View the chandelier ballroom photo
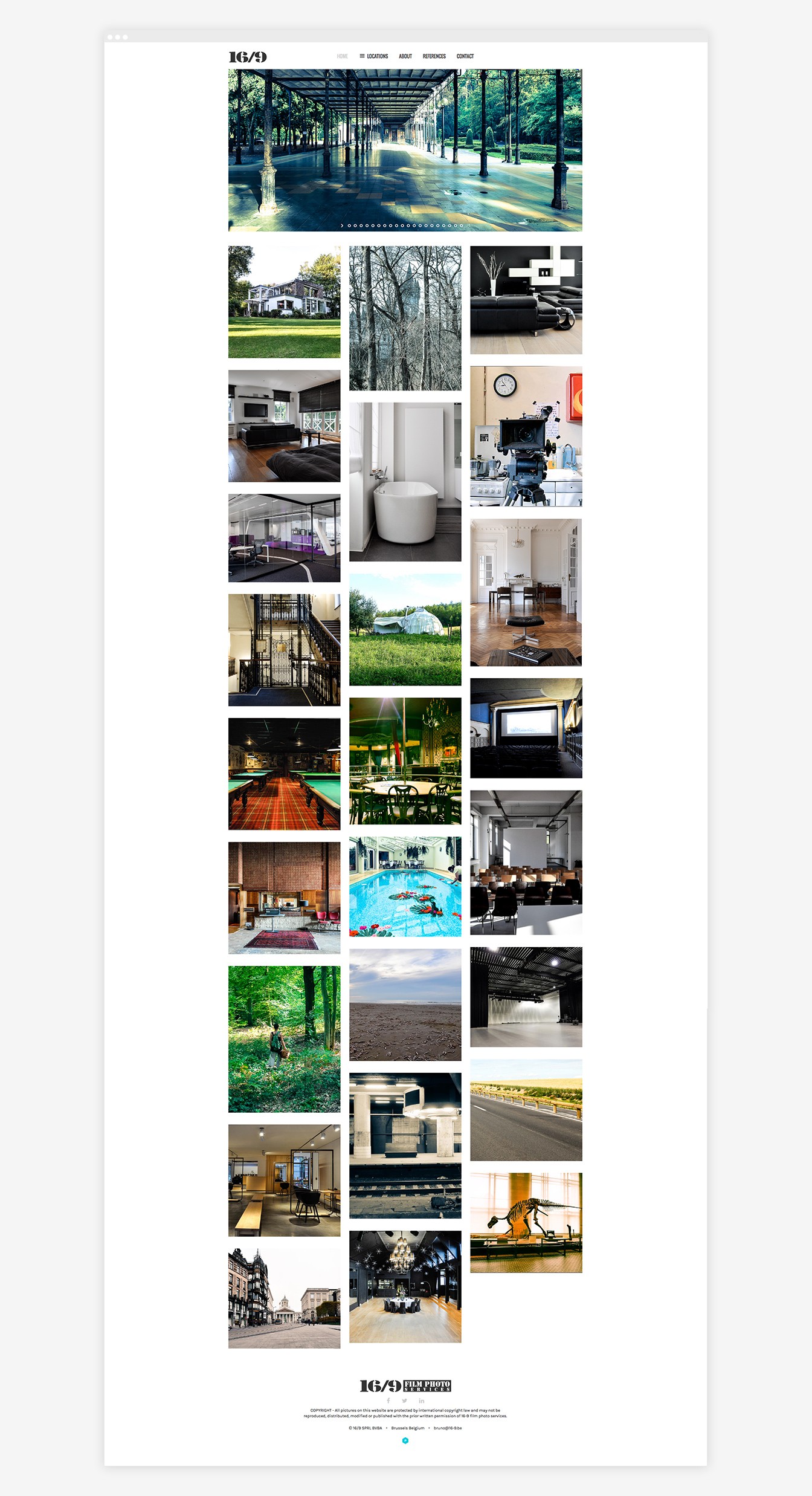 pos(405,1286)
